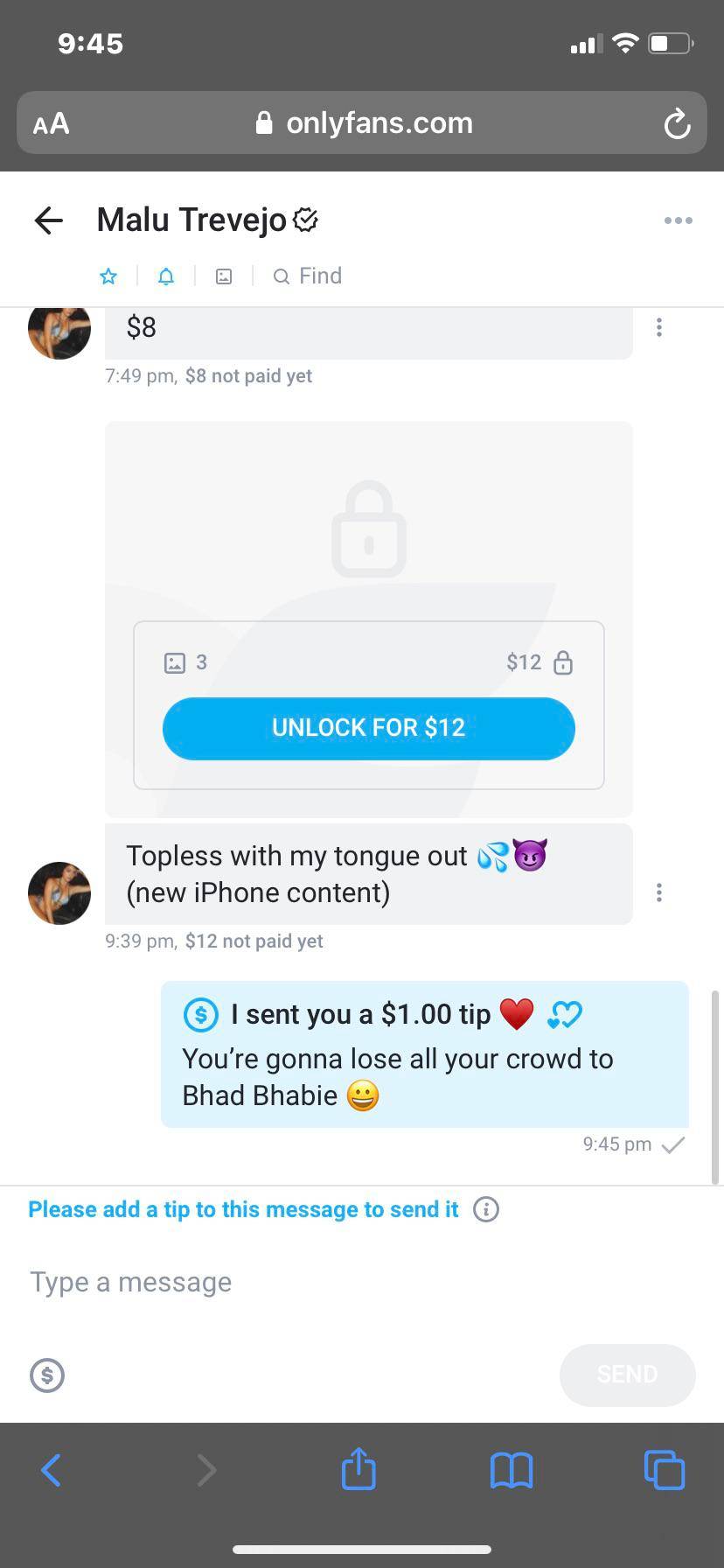Open the chat media gallery icon
Screen dimensions: 724x1568
[x=224, y=276]
